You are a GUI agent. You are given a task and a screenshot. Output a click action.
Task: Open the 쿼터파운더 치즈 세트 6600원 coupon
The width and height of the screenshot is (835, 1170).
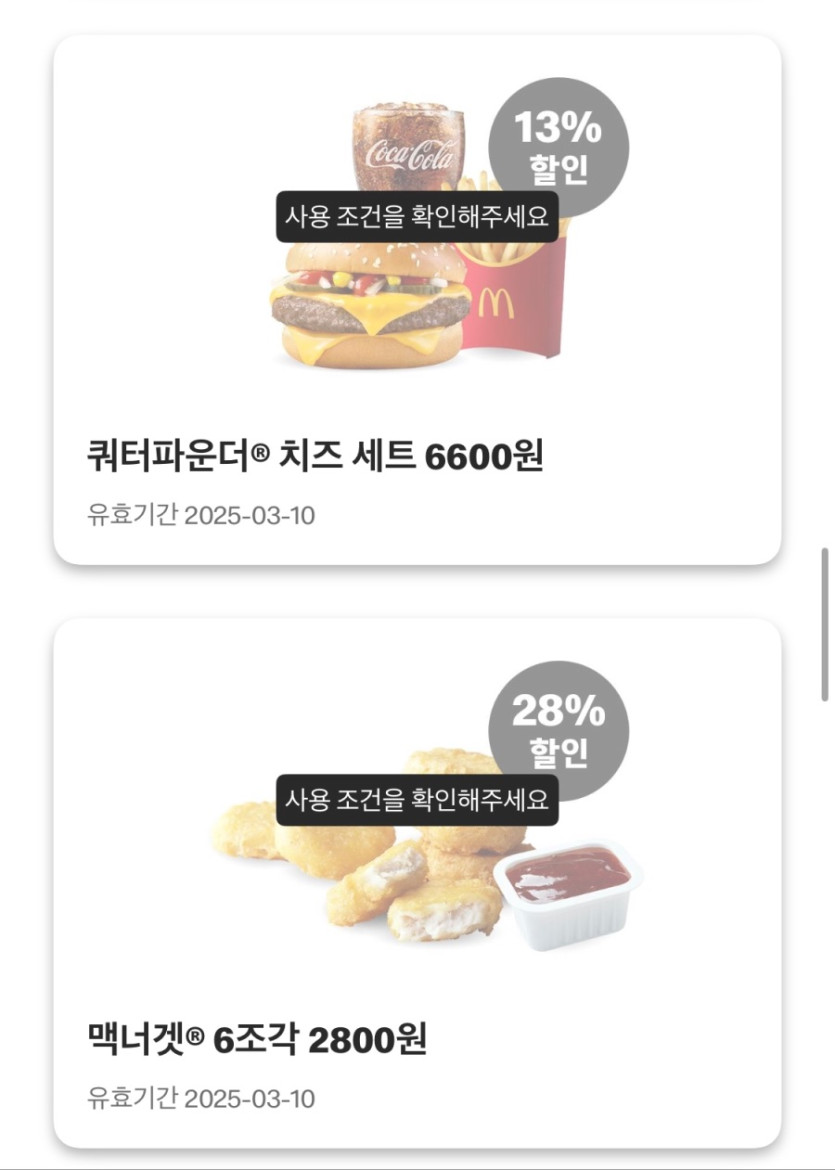416,300
